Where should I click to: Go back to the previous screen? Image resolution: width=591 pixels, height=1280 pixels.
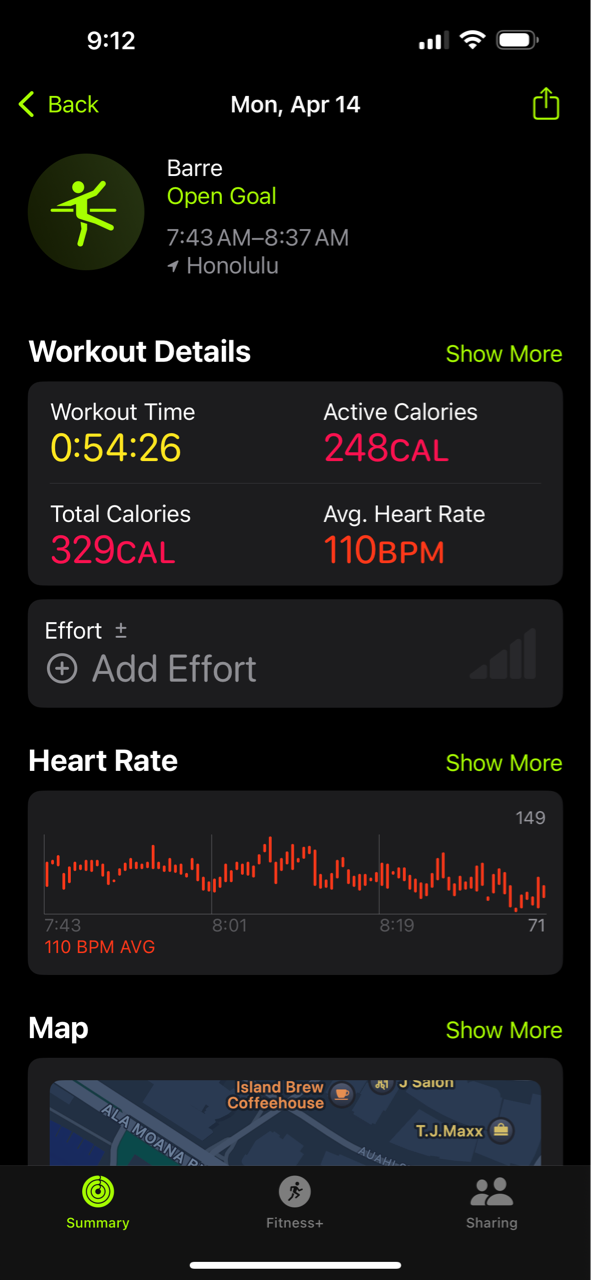pyautogui.click(x=58, y=104)
